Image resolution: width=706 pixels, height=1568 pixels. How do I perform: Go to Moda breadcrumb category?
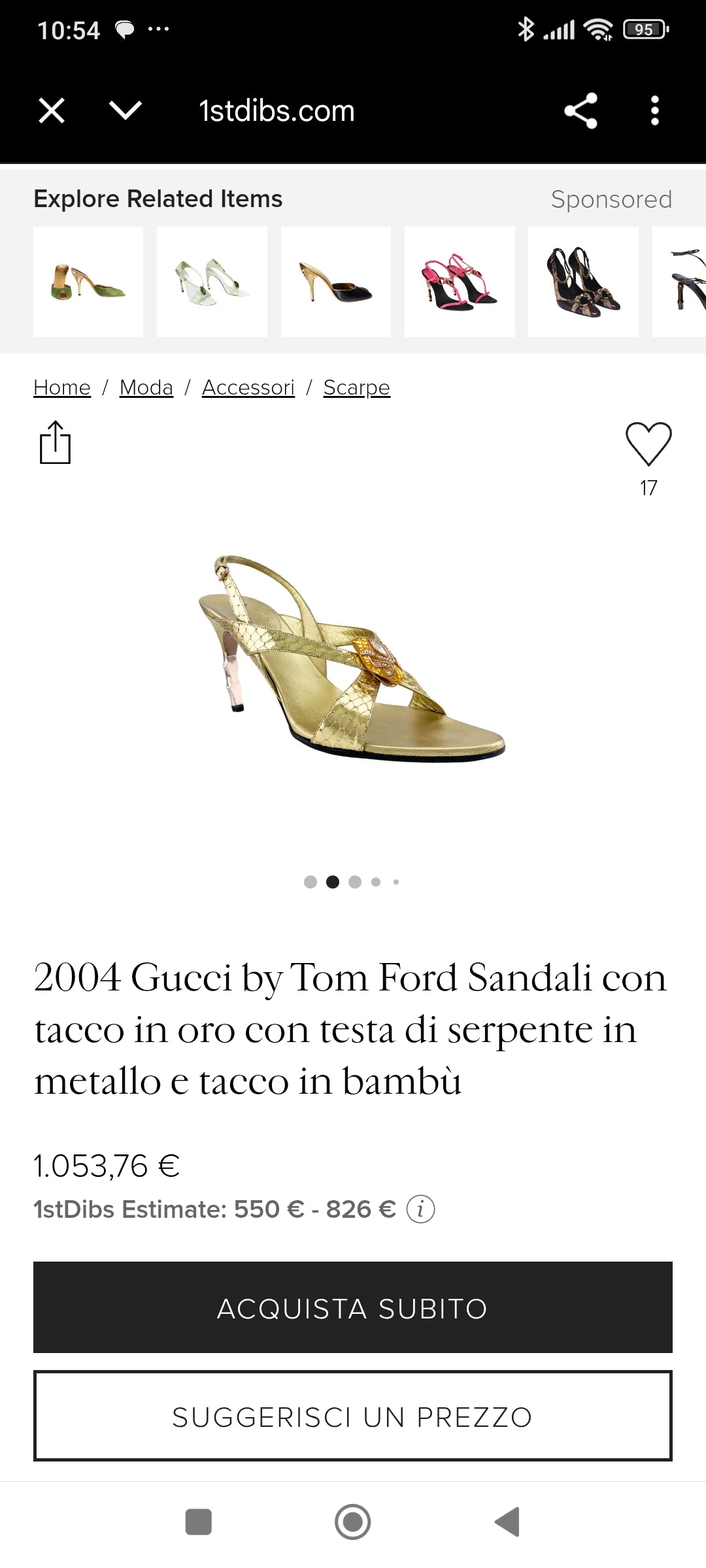[x=146, y=387]
